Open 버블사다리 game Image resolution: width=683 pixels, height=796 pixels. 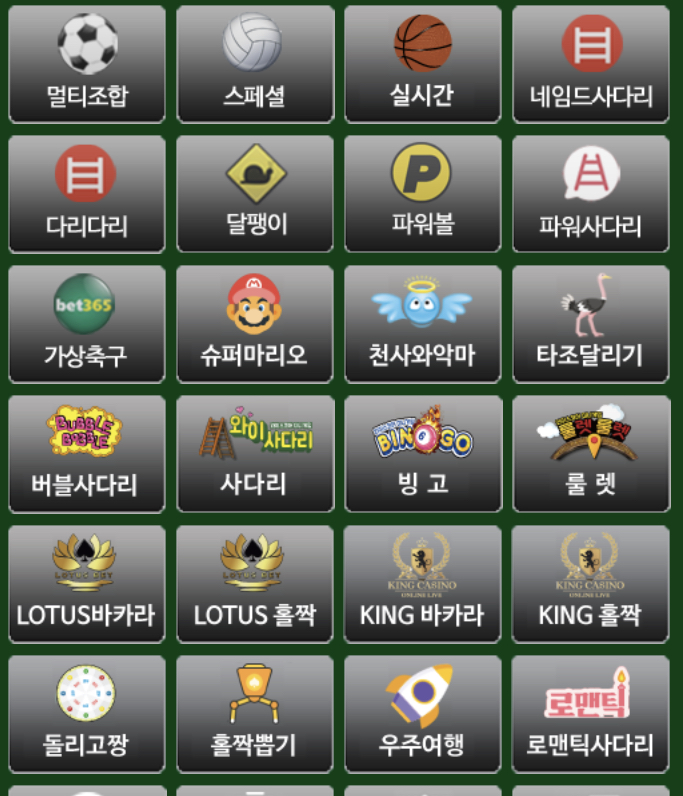click(x=87, y=454)
